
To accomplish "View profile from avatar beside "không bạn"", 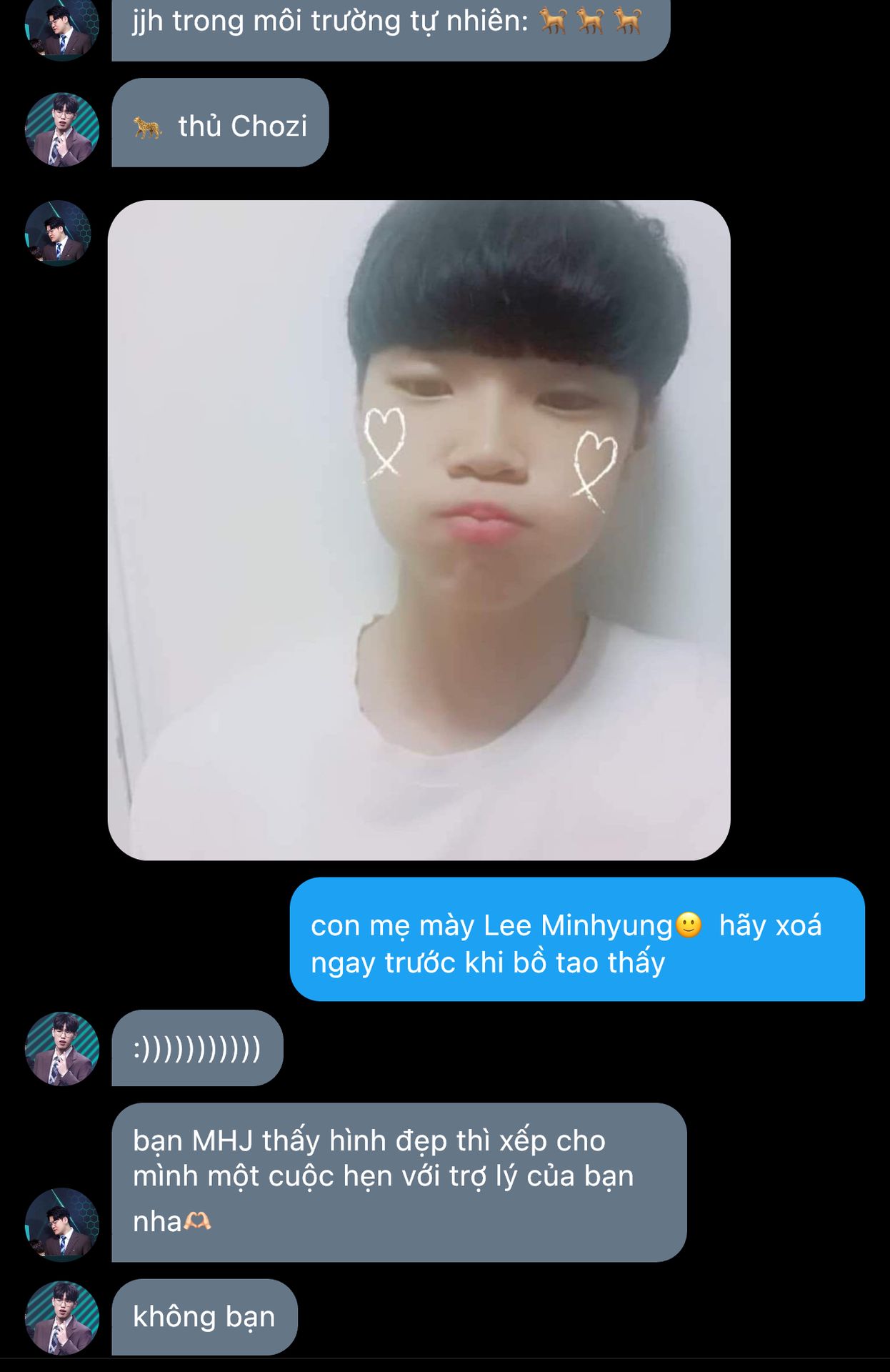I will (61, 1317).
